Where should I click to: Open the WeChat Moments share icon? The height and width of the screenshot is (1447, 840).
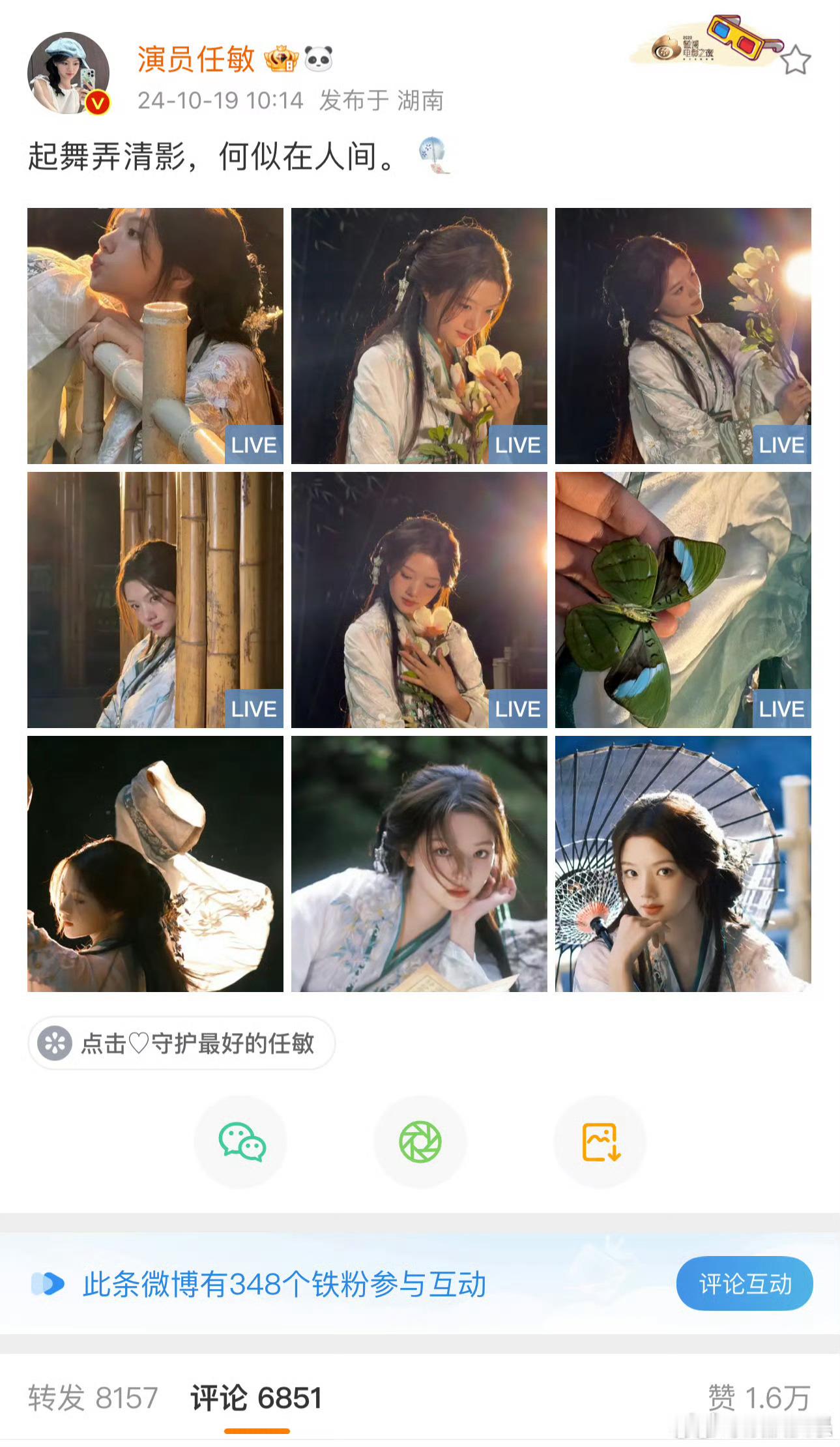tap(420, 1141)
